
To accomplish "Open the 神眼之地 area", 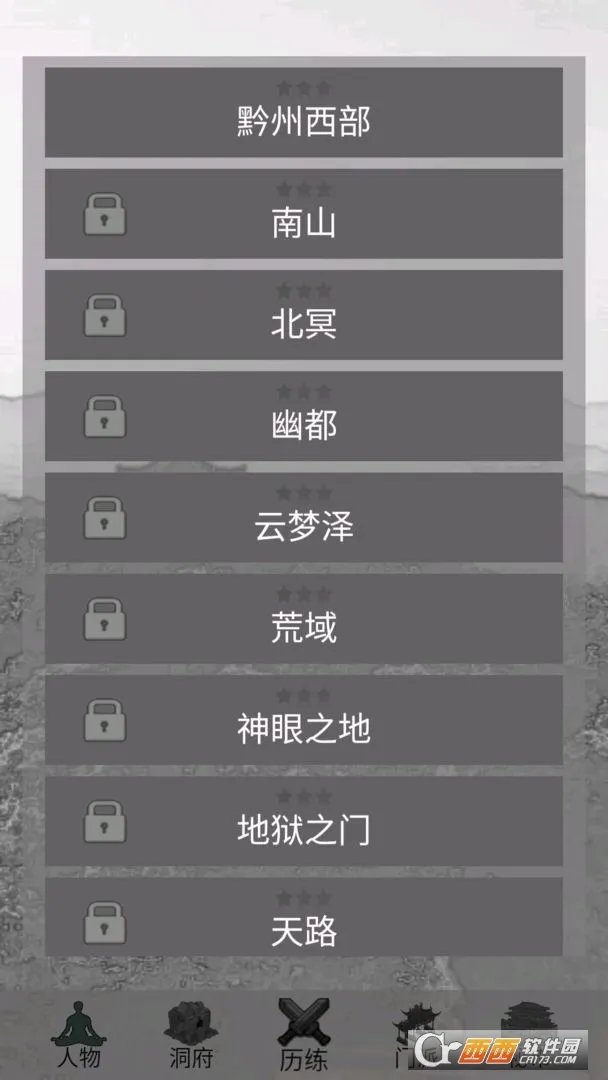I will point(304,720).
